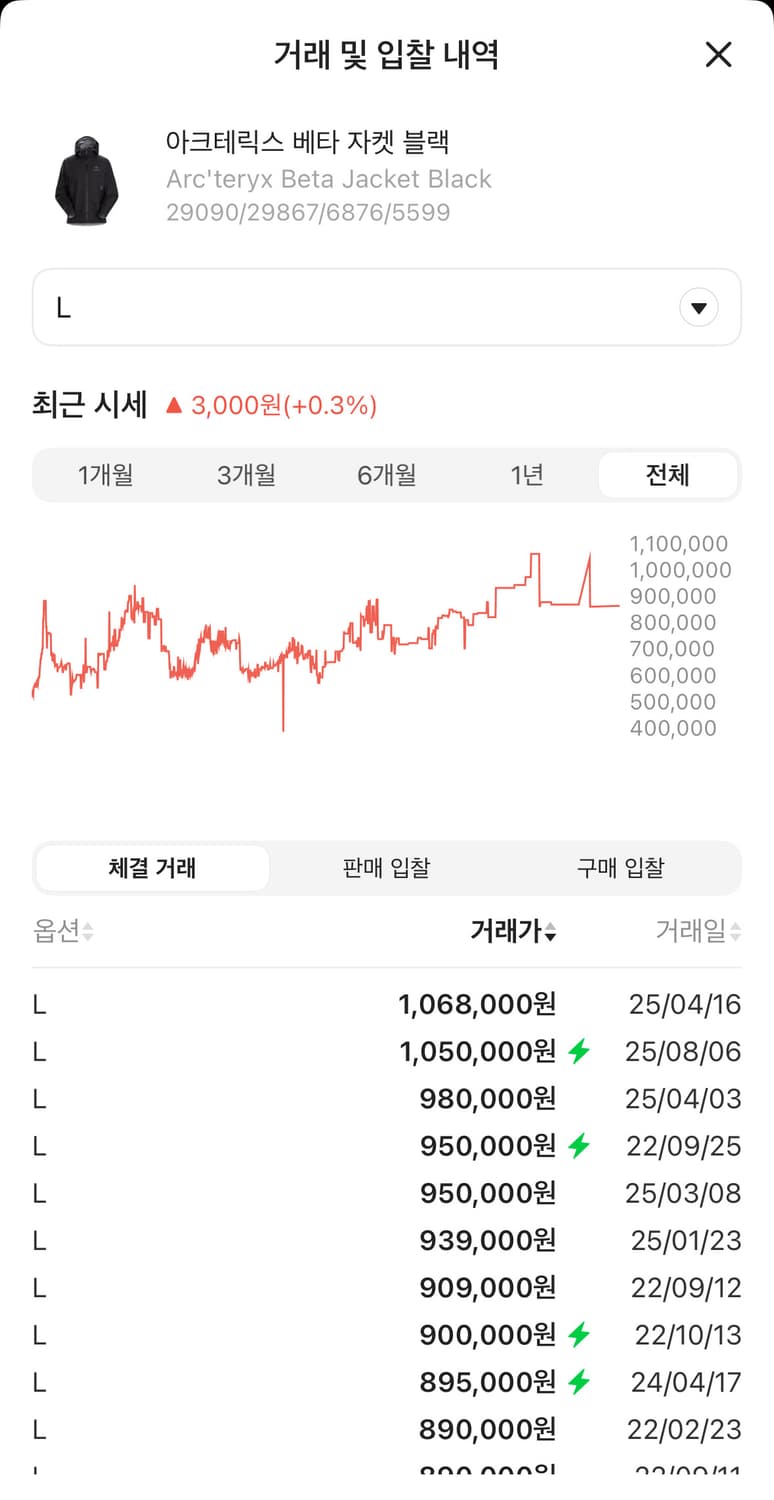Select the 6개월 chart range
The height and width of the screenshot is (1500, 774).
386,475
